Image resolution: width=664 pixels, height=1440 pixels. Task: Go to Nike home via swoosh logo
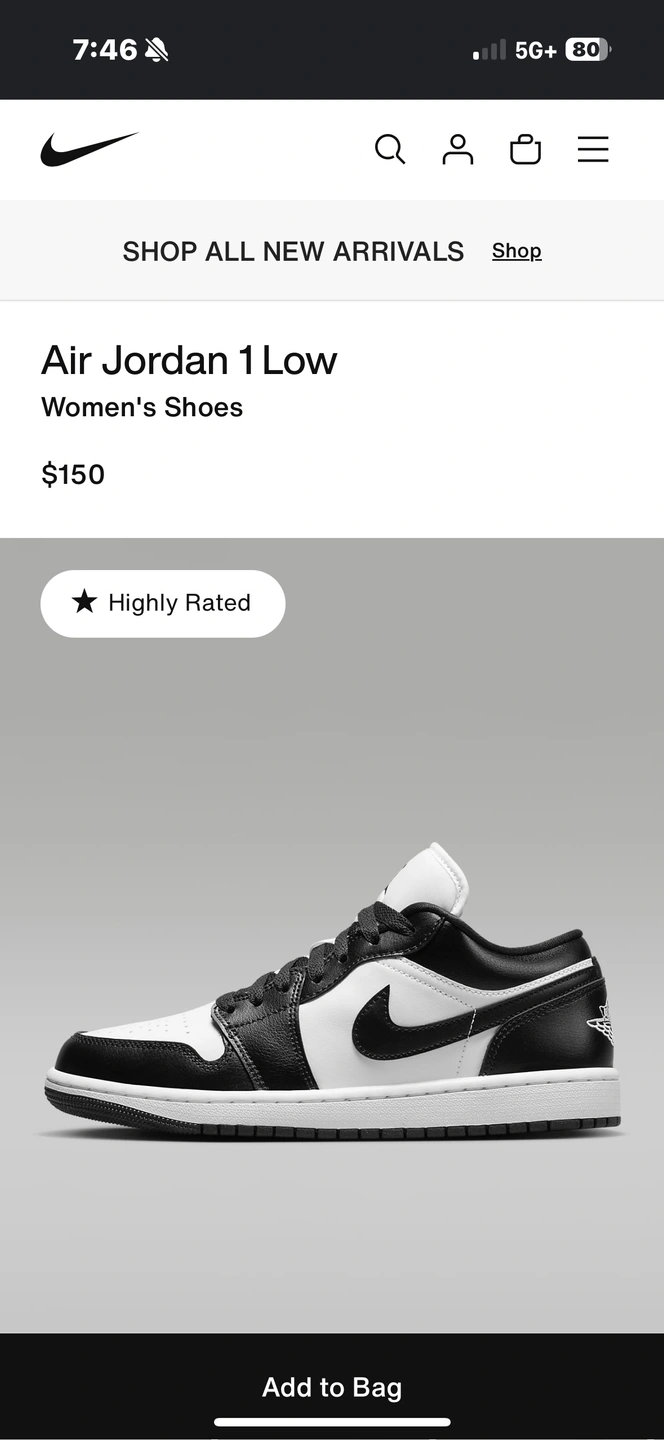coord(89,150)
